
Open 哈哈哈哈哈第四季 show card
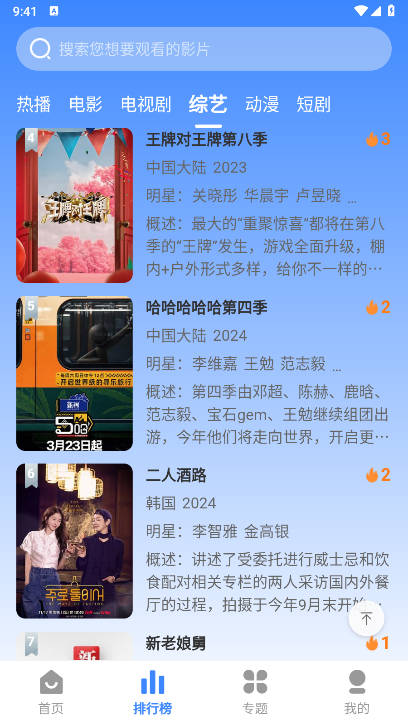pos(204,374)
